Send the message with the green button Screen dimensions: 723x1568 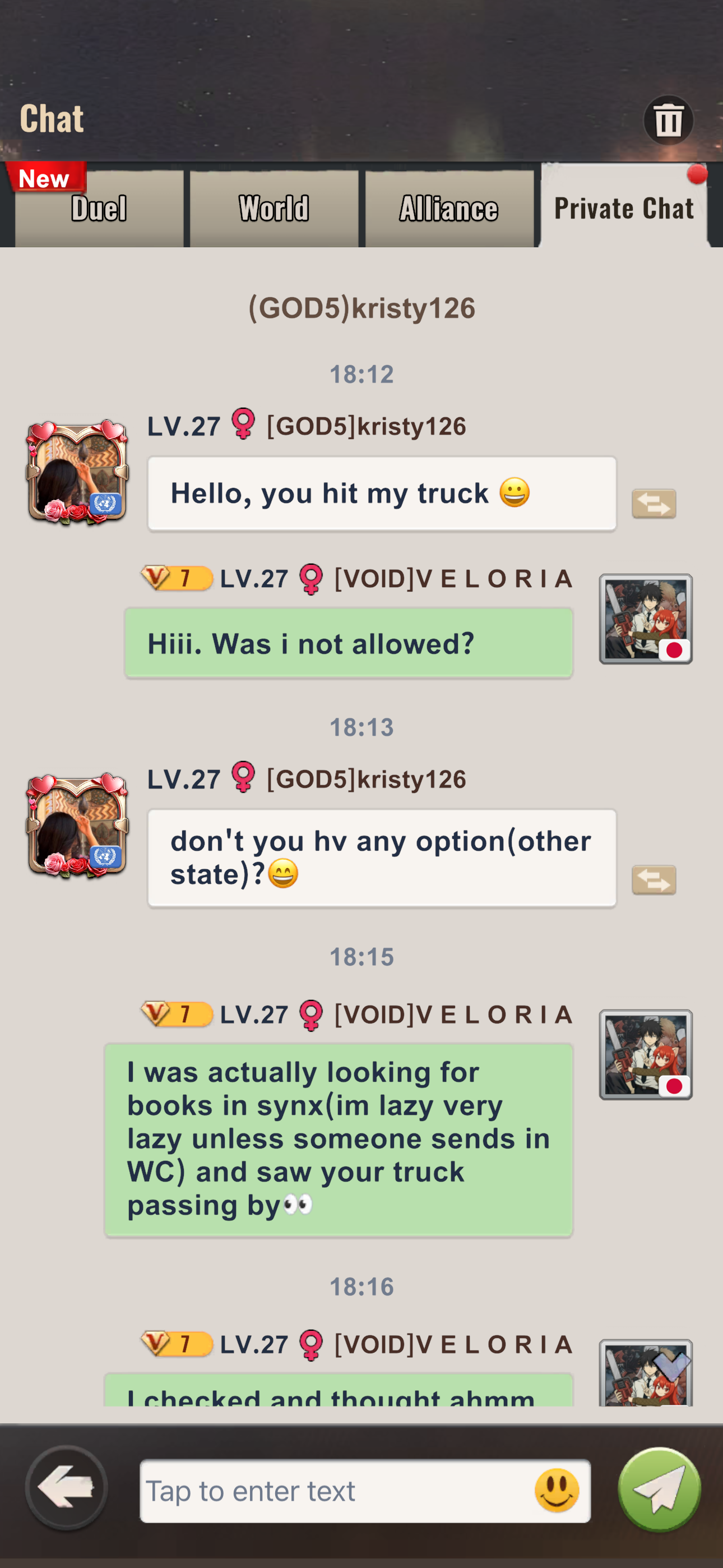pos(660,1489)
